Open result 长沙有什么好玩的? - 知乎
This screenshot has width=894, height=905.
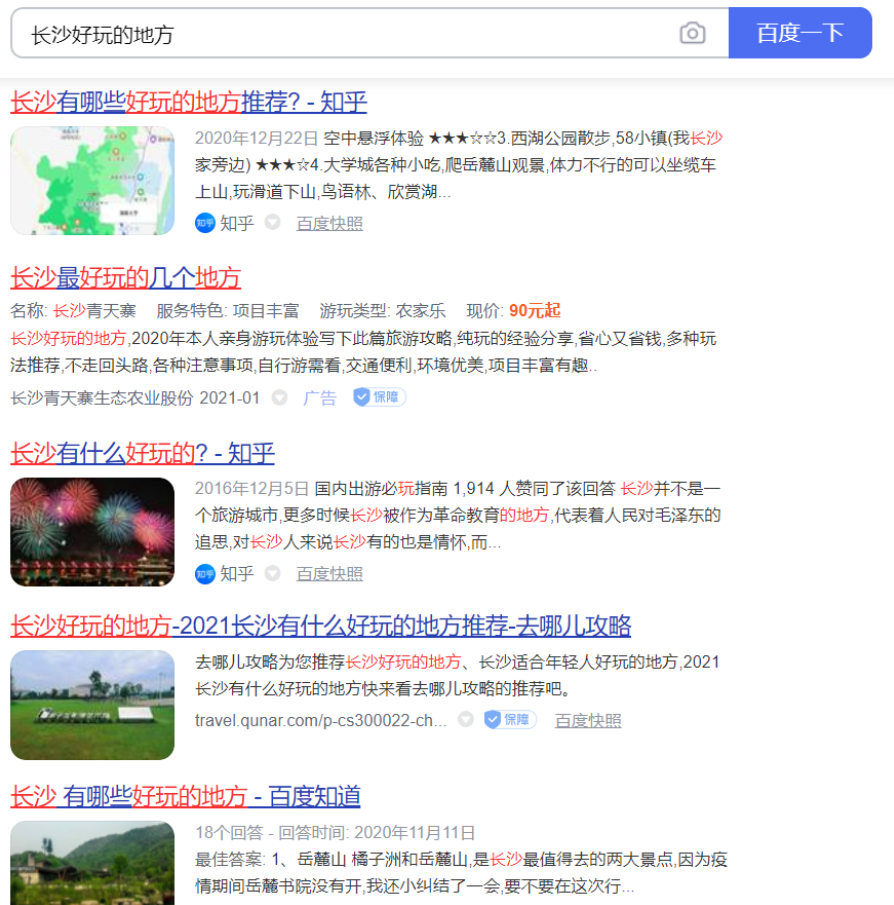143,452
